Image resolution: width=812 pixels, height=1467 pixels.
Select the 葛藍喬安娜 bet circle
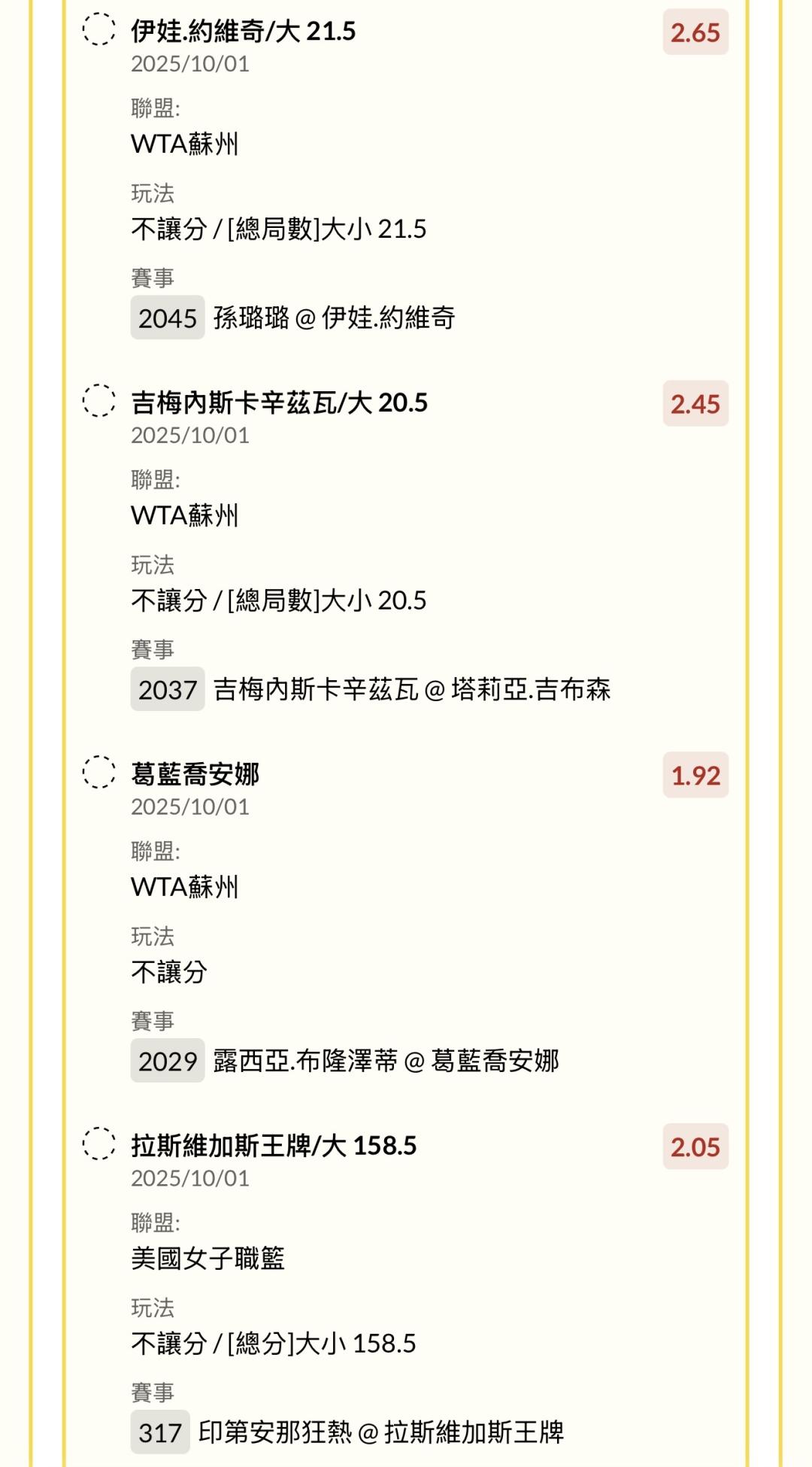(98, 772)
